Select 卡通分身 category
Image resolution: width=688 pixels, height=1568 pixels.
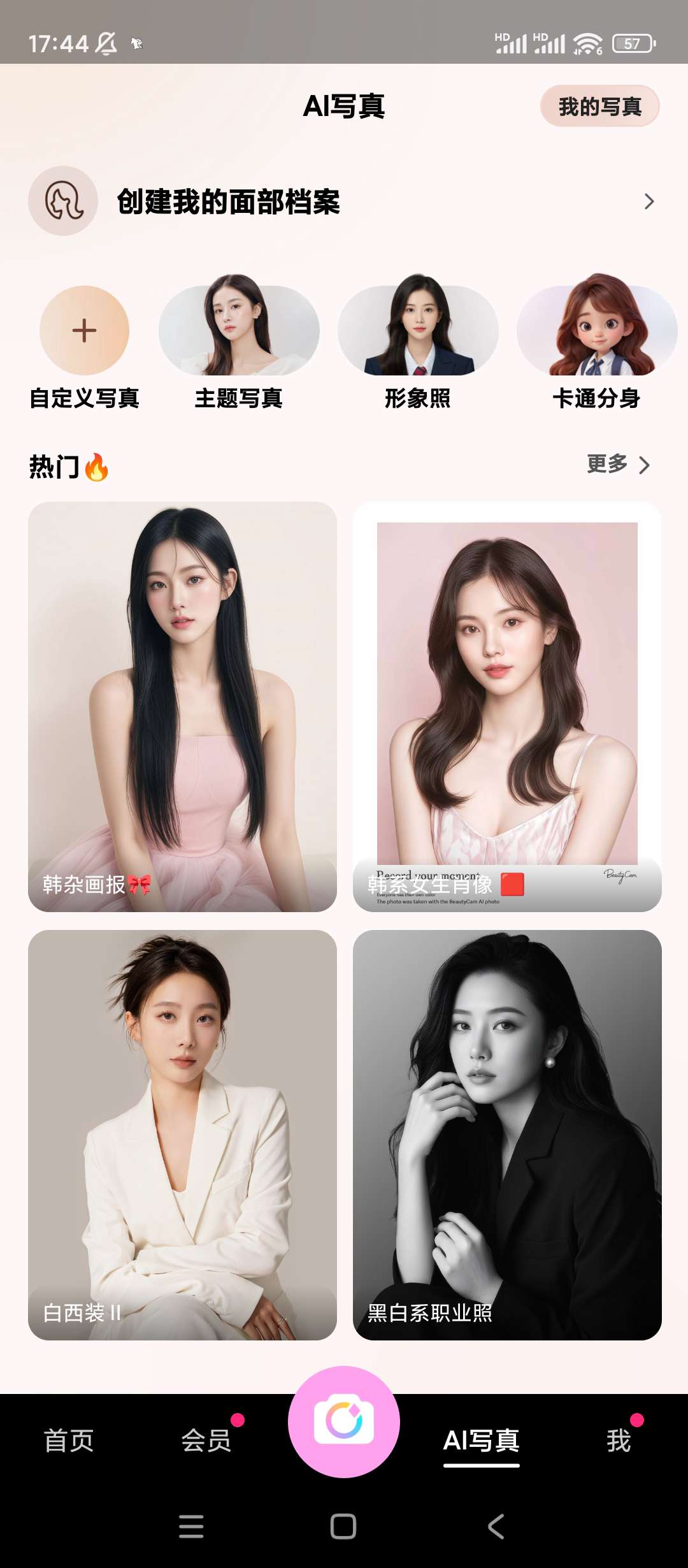[x=597, y=331]
